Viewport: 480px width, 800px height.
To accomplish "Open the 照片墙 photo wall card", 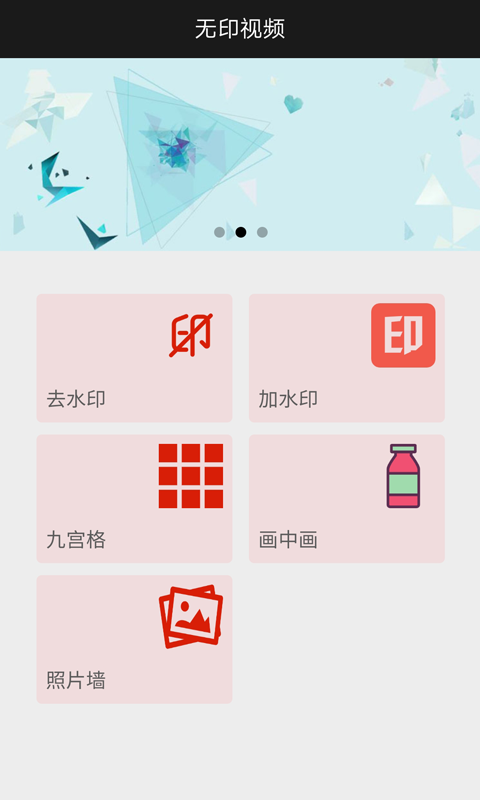I will click(x=134, y=639).
